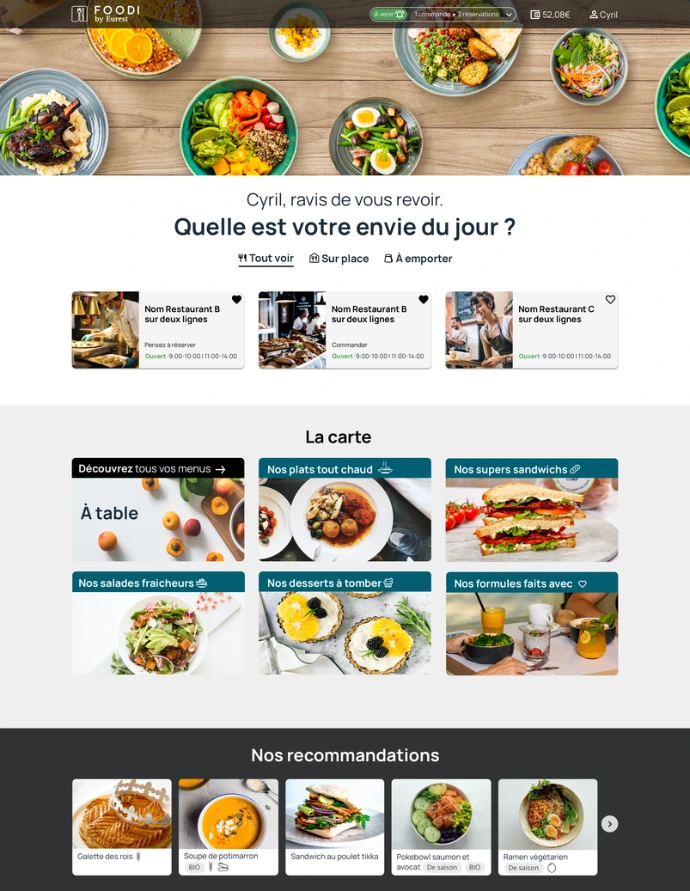690x891 pixels.
Task: Select the Tout voir tab
Action: [x=266, y=258]
